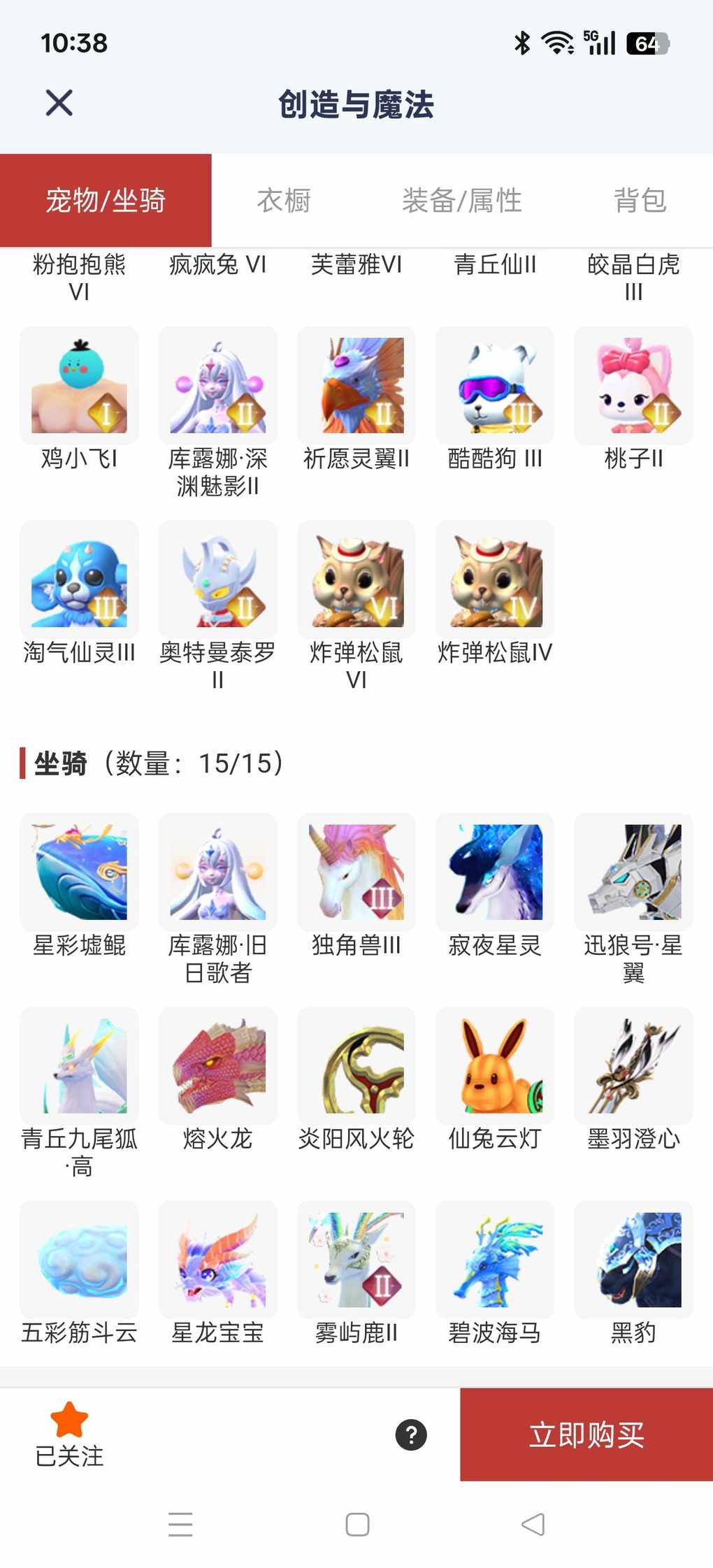
Task: Switch to the 装备/属性 tab
Action: 461,201
